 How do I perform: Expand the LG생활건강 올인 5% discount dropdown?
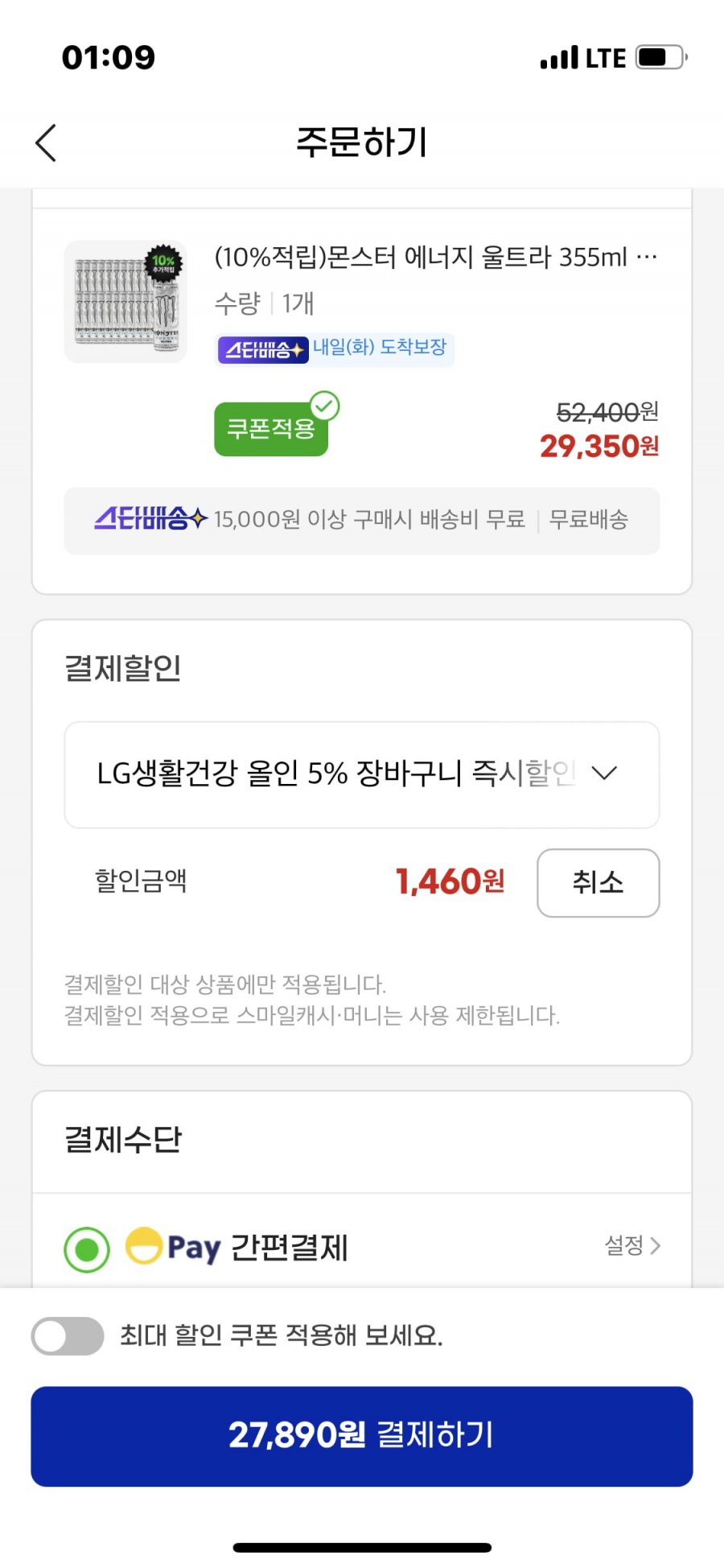click(362, 774)
